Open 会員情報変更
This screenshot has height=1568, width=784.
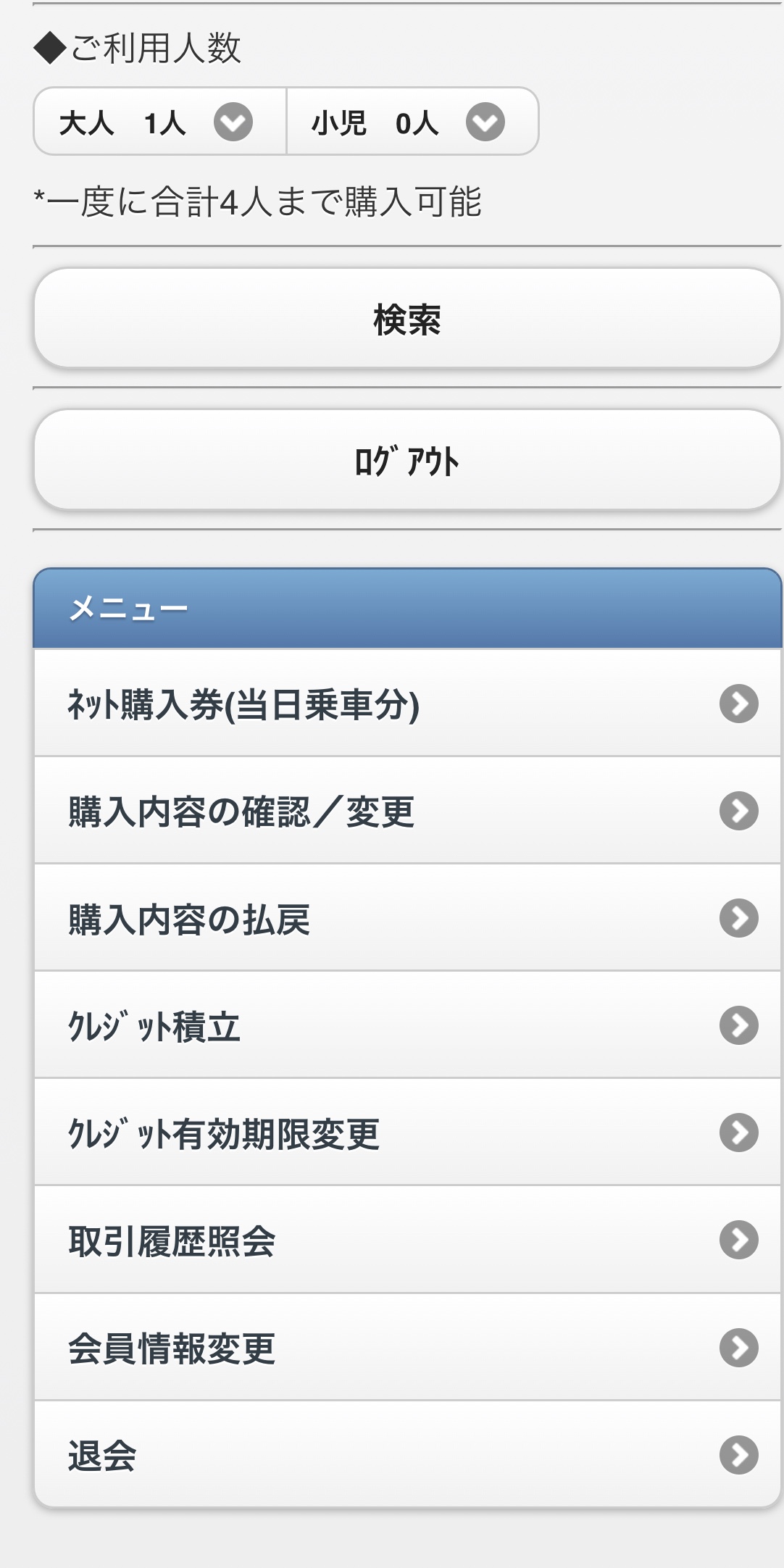(x=407, y=1347)
